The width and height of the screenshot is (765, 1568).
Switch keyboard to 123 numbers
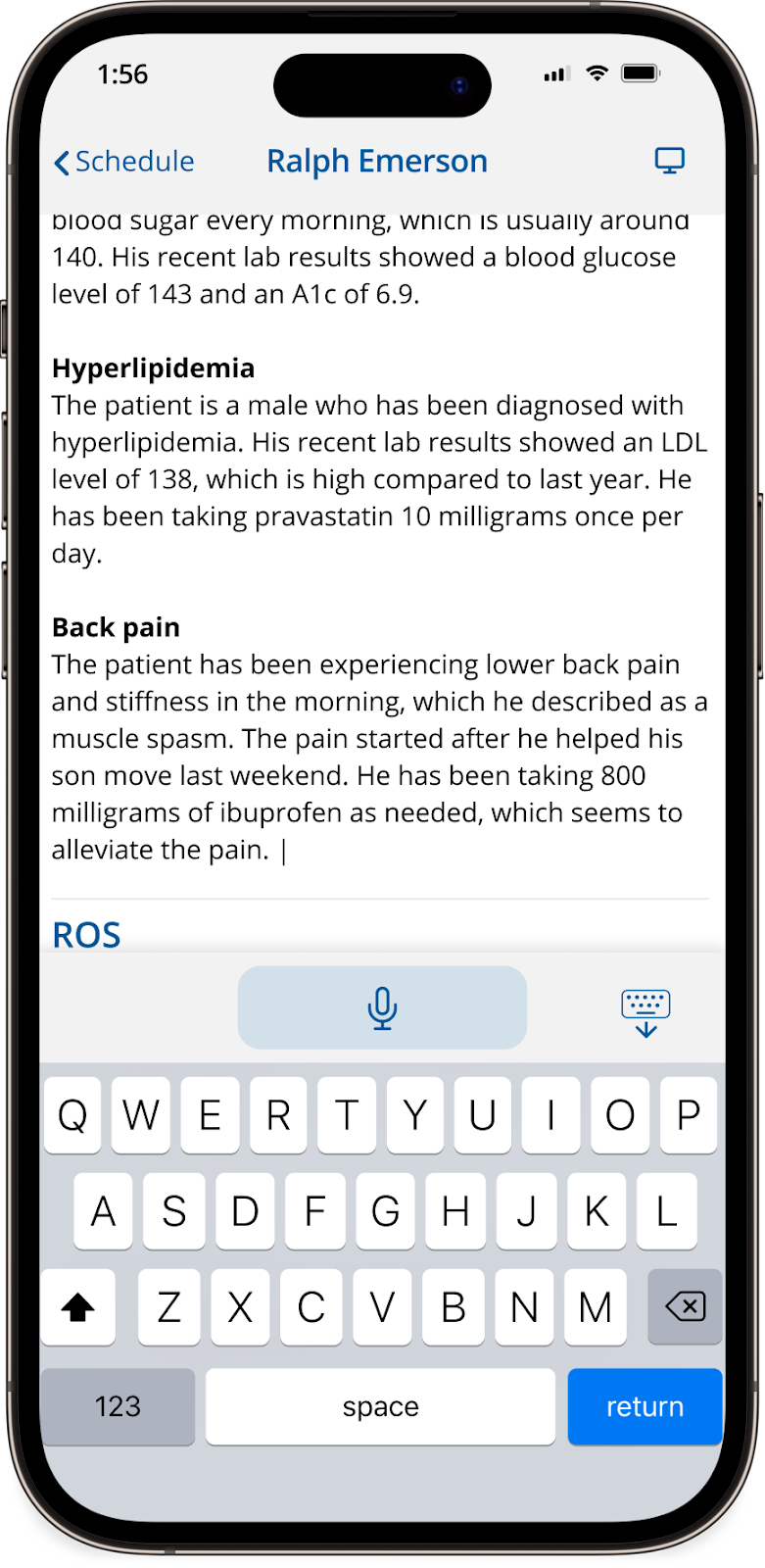click(118, 1406)
